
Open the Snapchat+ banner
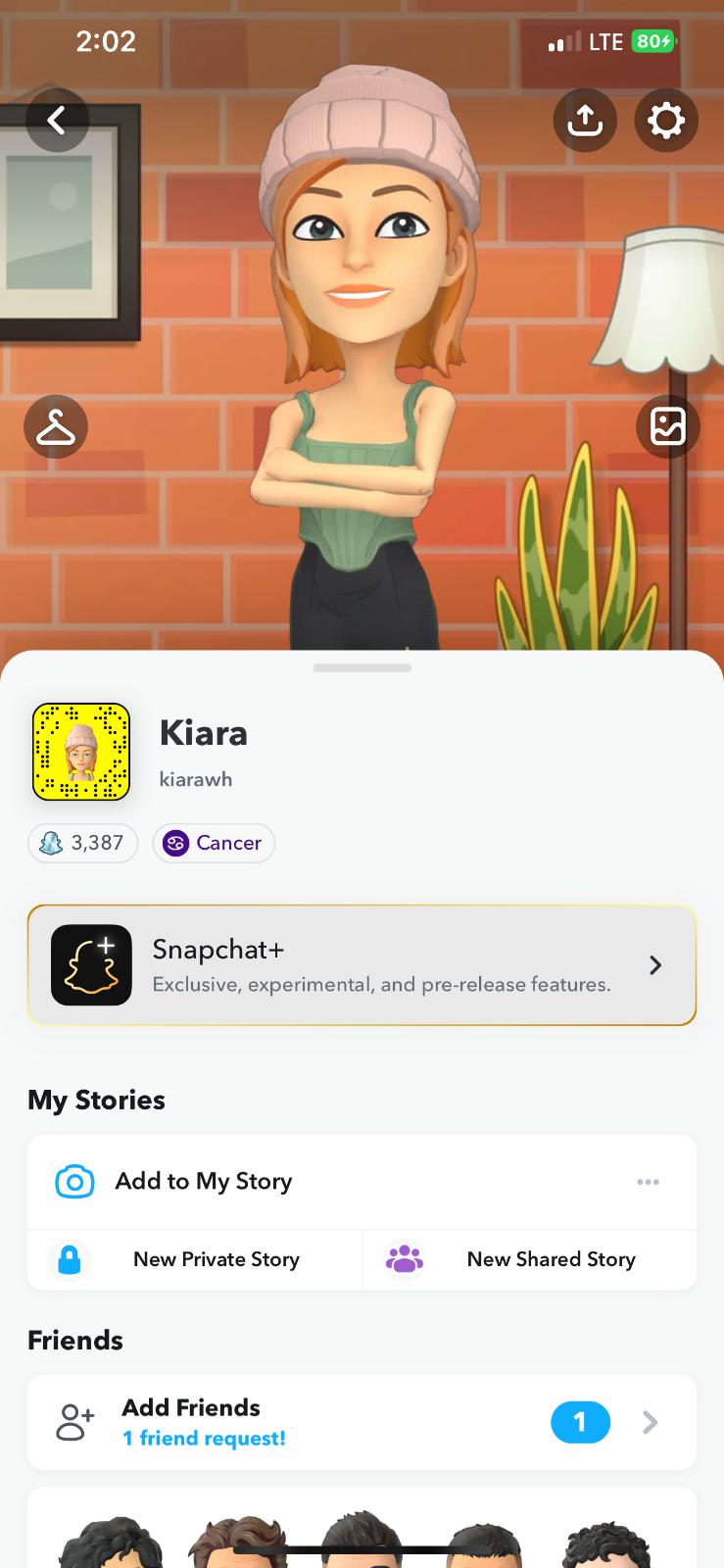tap(362, 965)
